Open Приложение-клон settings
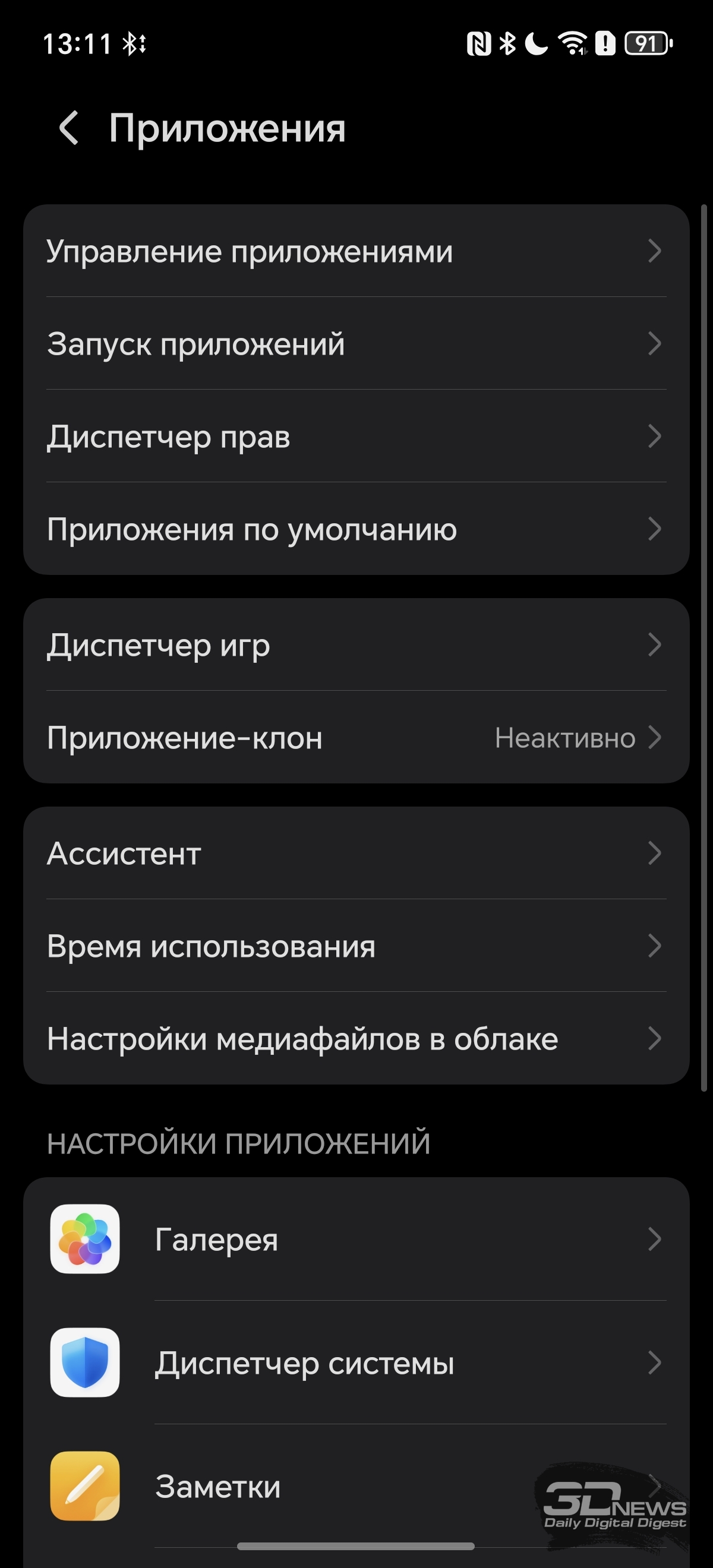This screenshot has height=1568, width=713. coord(355,738)
